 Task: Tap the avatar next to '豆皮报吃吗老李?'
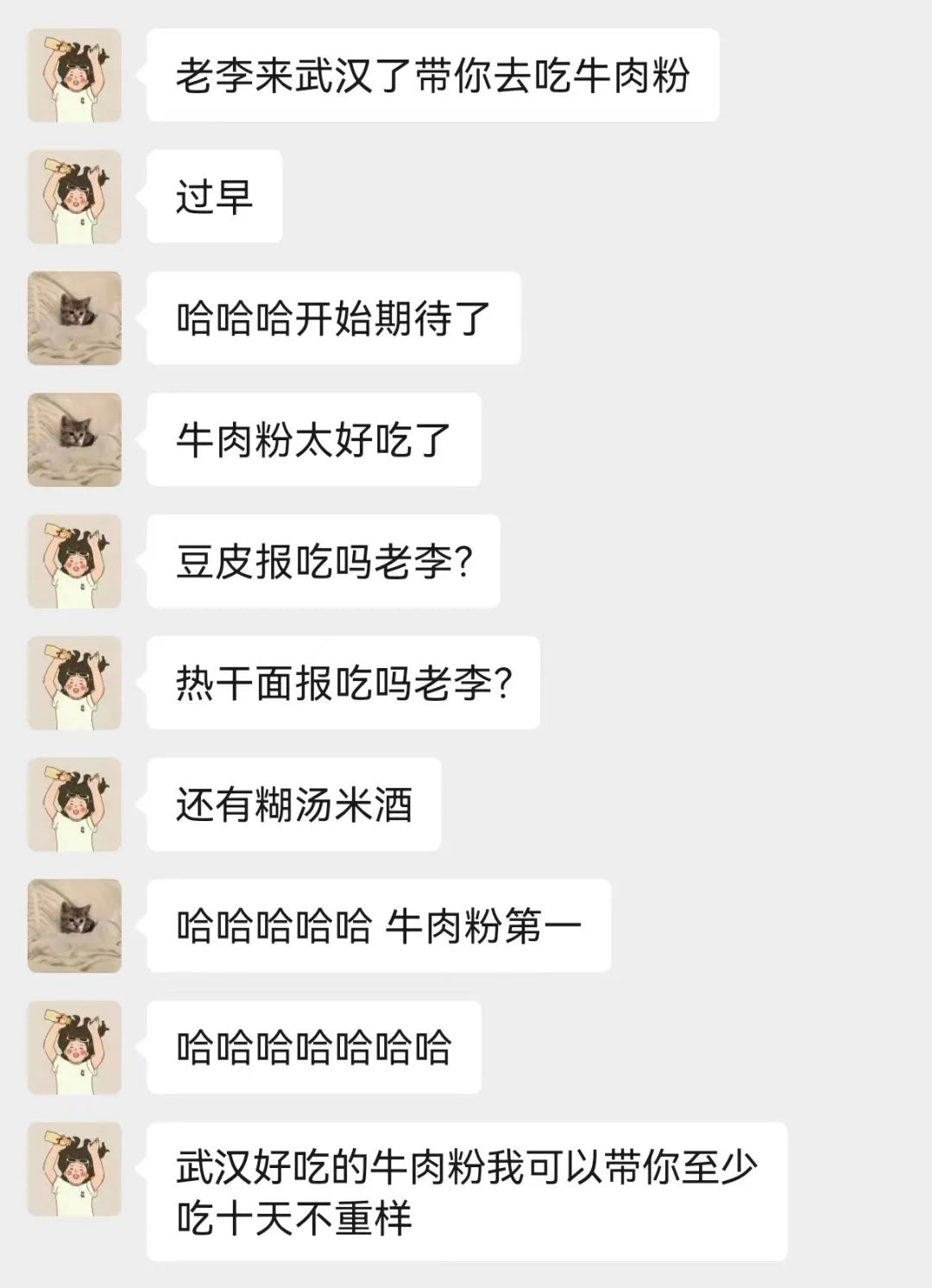point(74,561)
